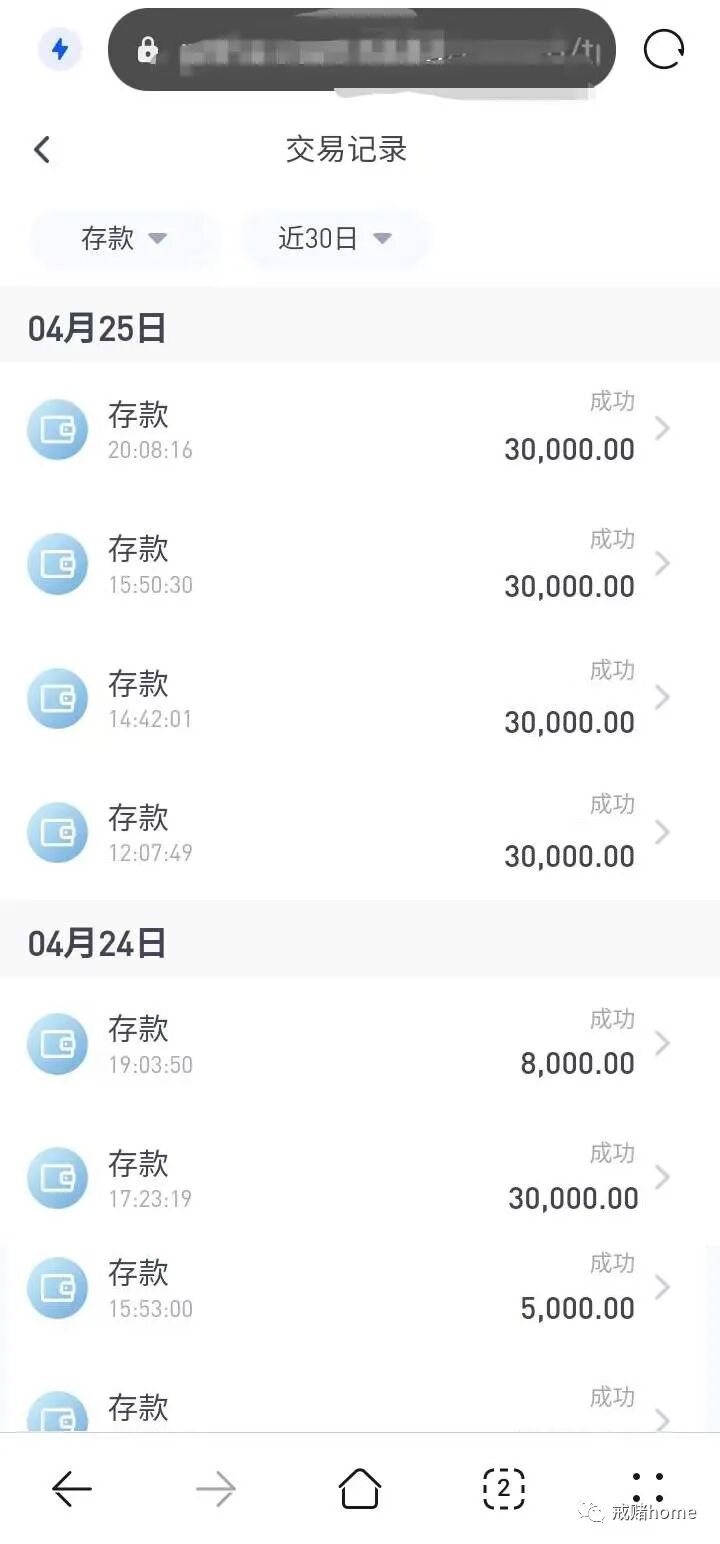Tap the browser address bar

point(362,49)
